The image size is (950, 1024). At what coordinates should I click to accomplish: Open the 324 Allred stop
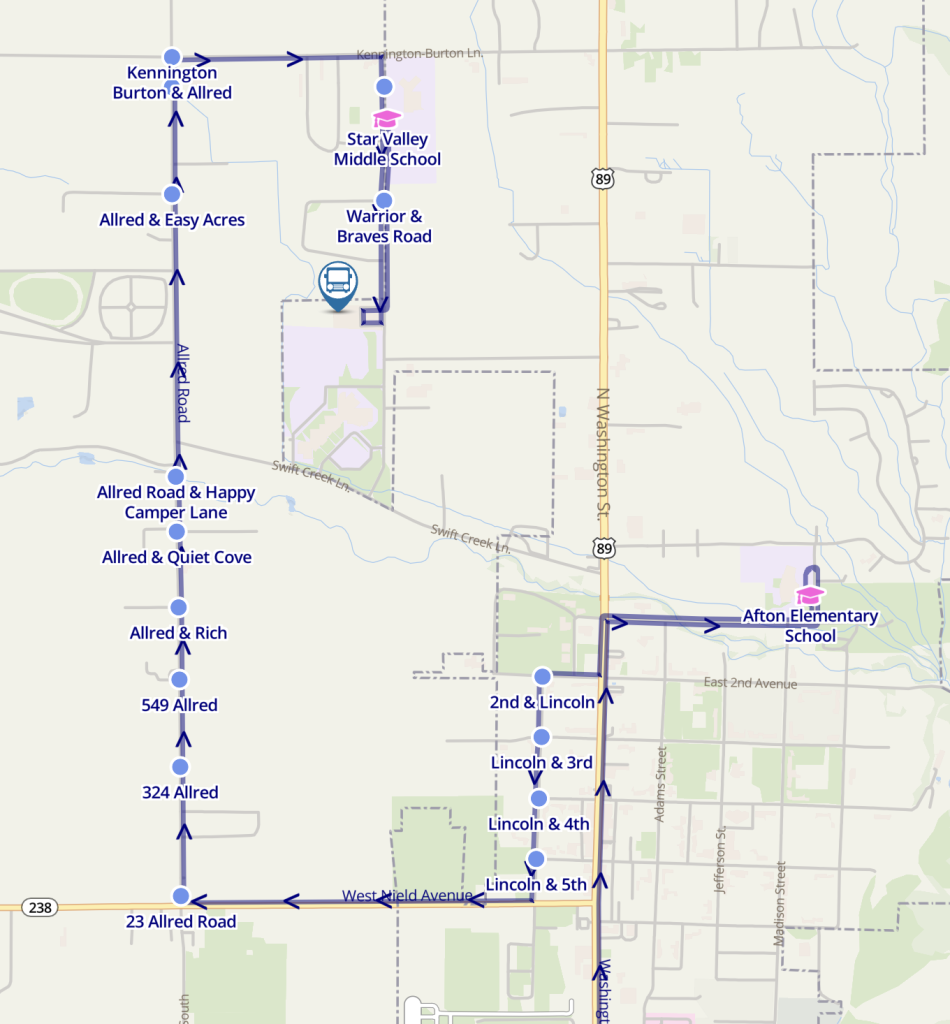pos(180,767)
